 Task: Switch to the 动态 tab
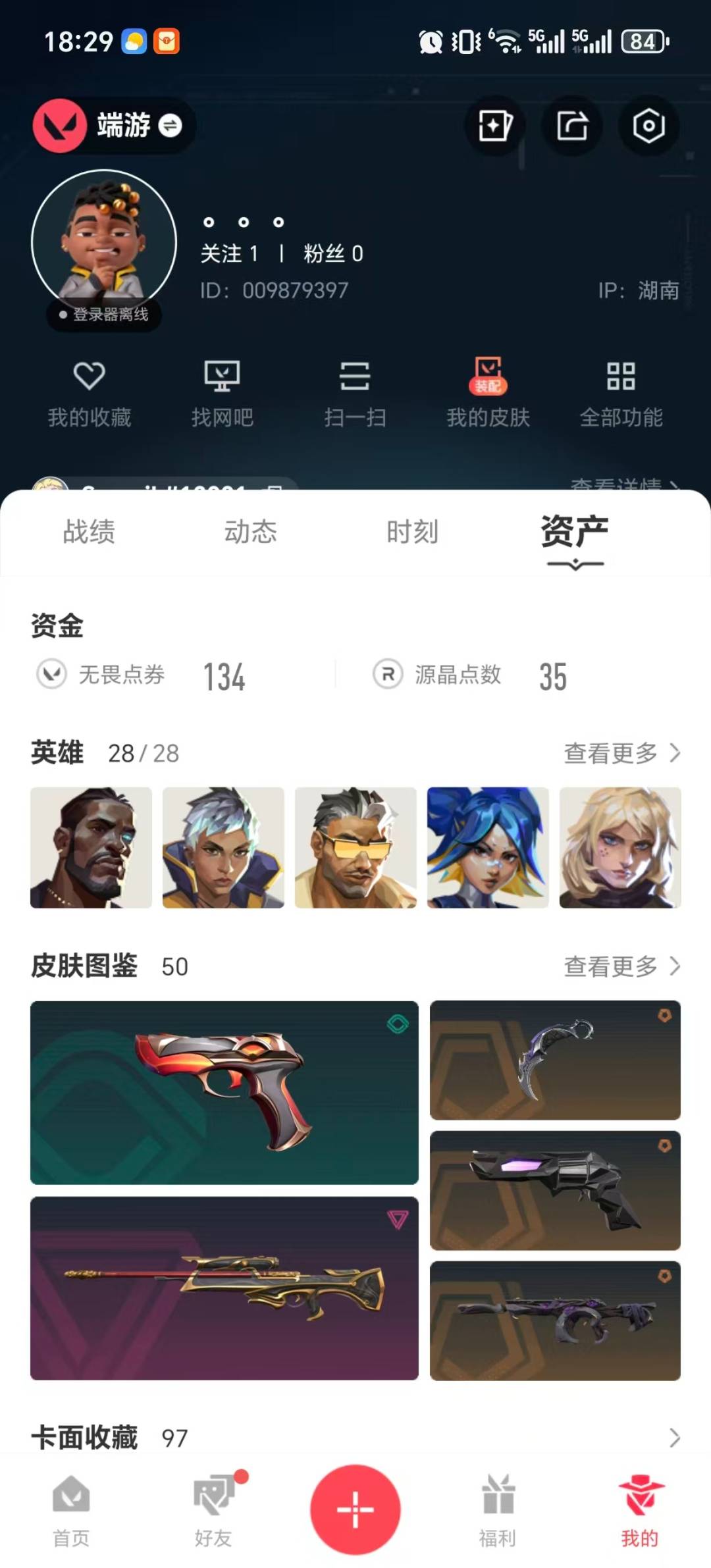(x=252, y=533)
